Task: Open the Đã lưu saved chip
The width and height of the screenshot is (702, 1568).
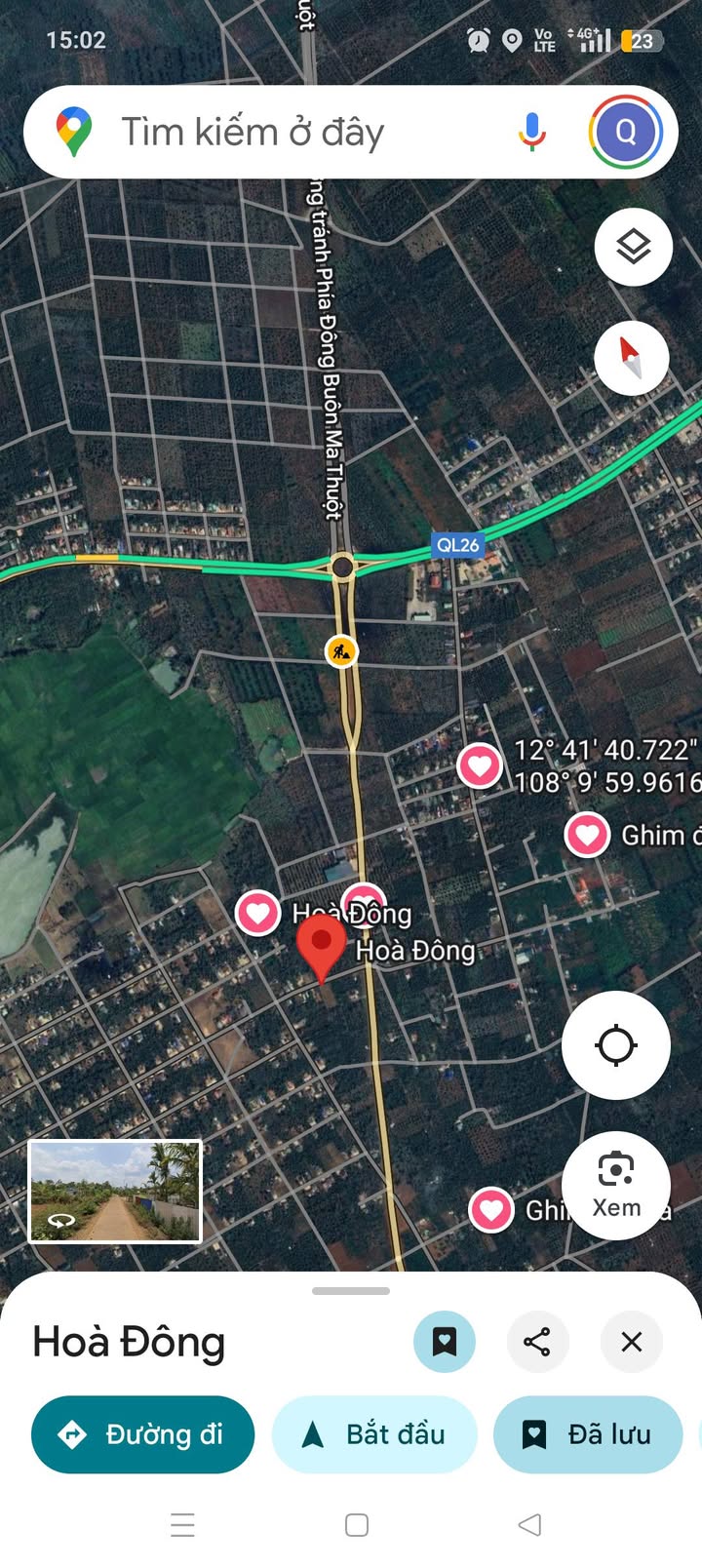Action: pos(588,1434)
